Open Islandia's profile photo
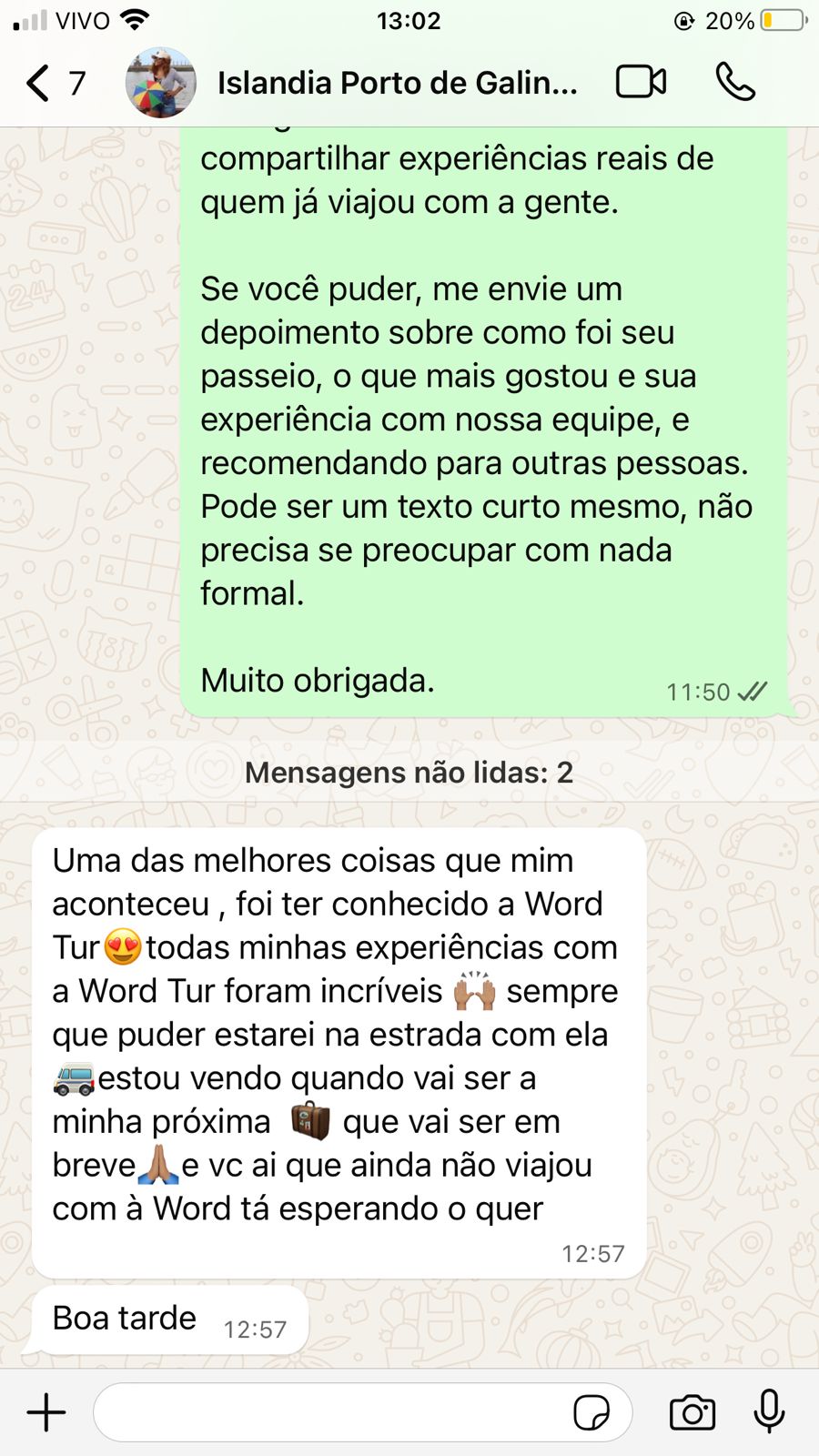The width and height of the screenshot is (819, 1456). coord(161,83)
